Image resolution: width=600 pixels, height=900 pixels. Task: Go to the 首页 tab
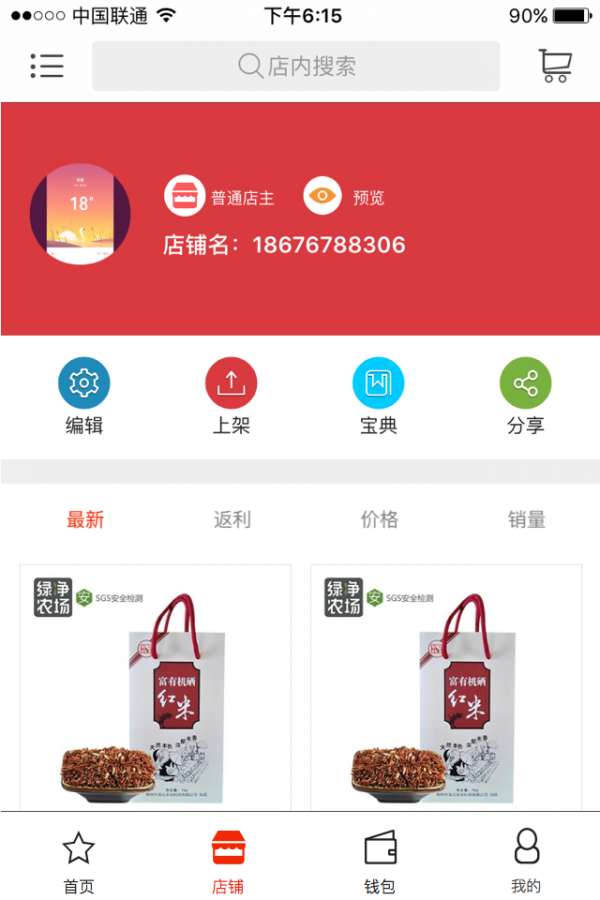[x=78, y=860]
